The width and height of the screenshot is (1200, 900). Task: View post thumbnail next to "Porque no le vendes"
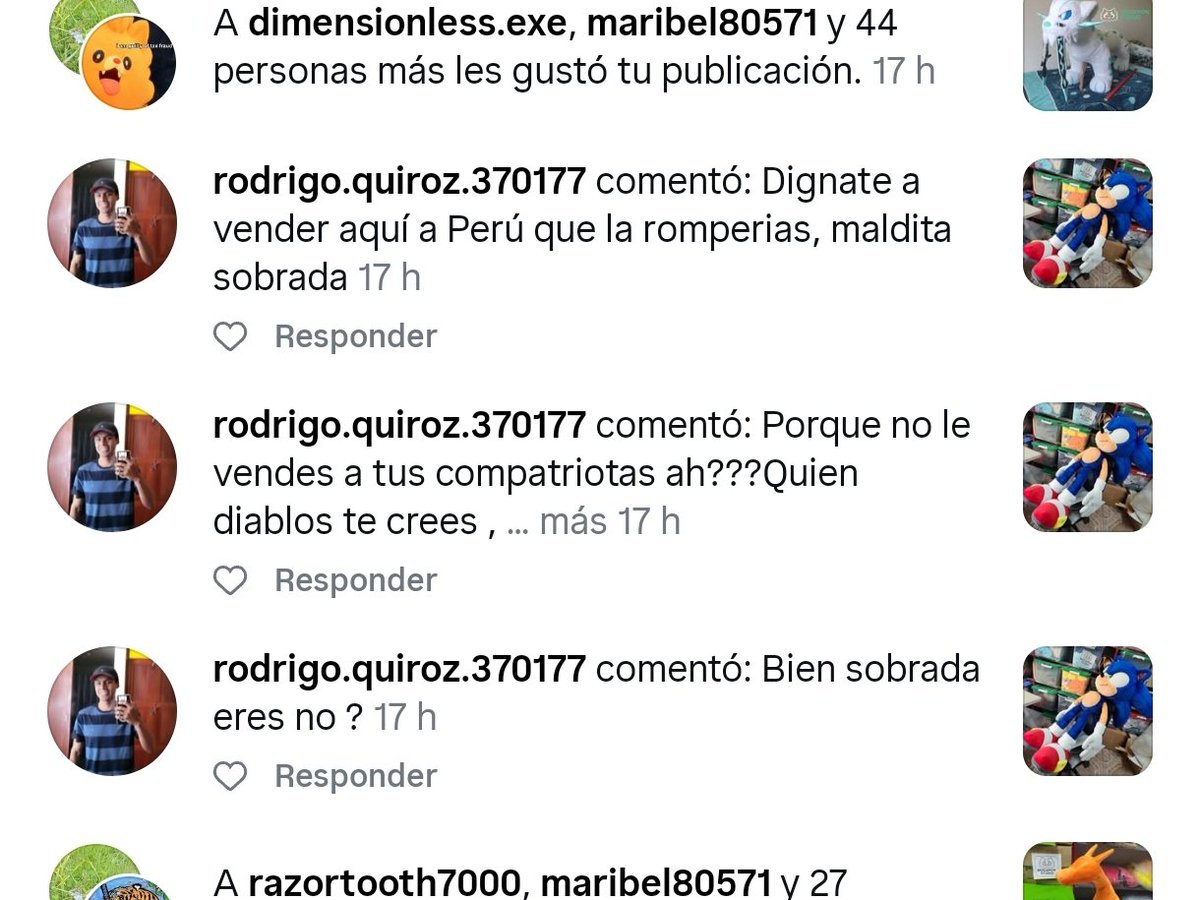[x=1087, y=467]
